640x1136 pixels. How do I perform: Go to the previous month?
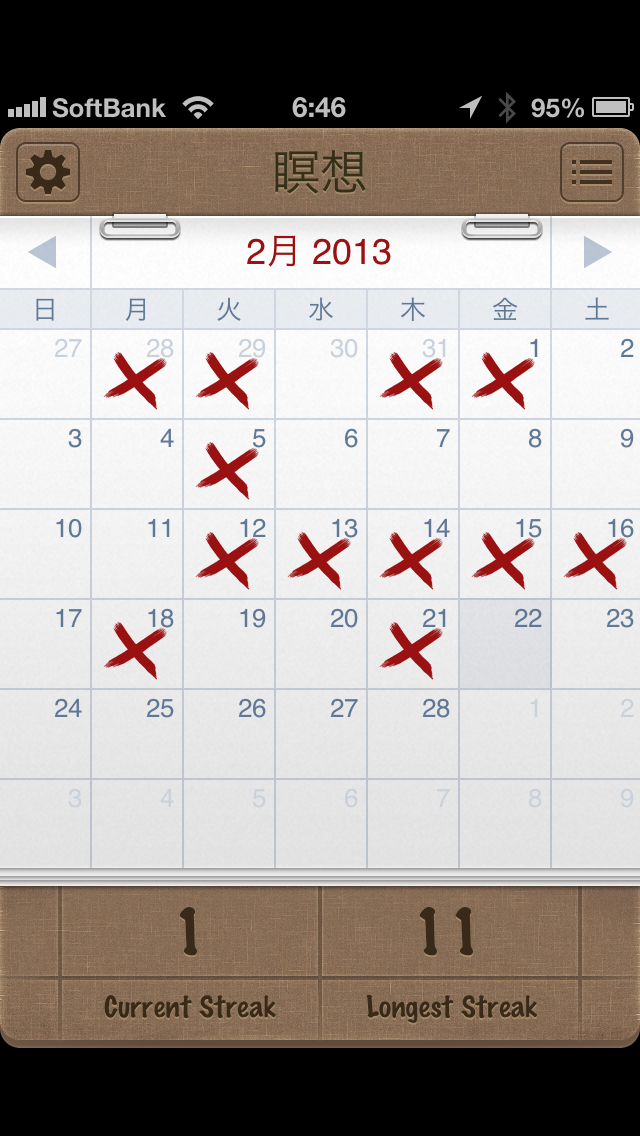43,252
